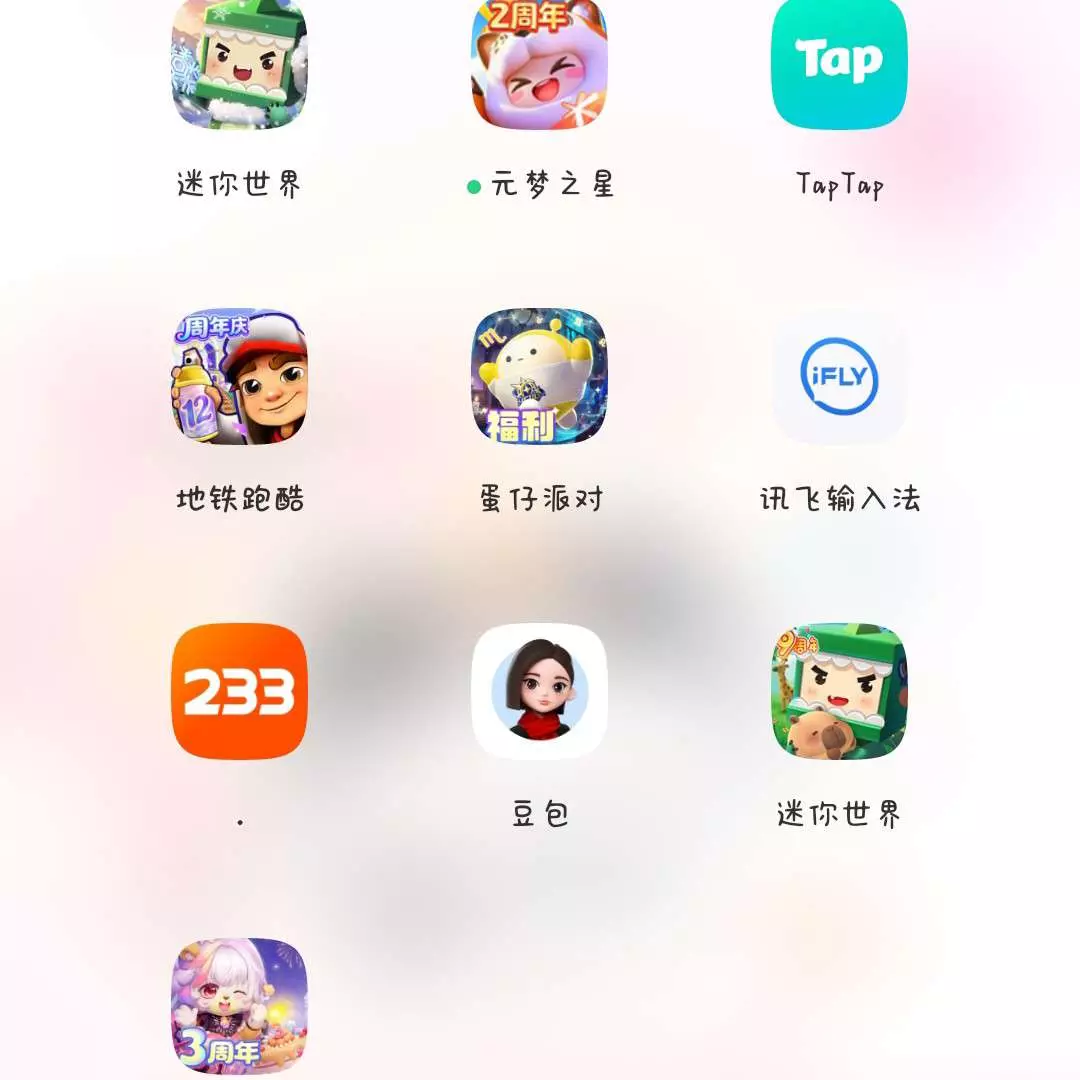1080x1080 pixels.
Task: Open the 豆包 assistant app
Action: tap(539, 691)
